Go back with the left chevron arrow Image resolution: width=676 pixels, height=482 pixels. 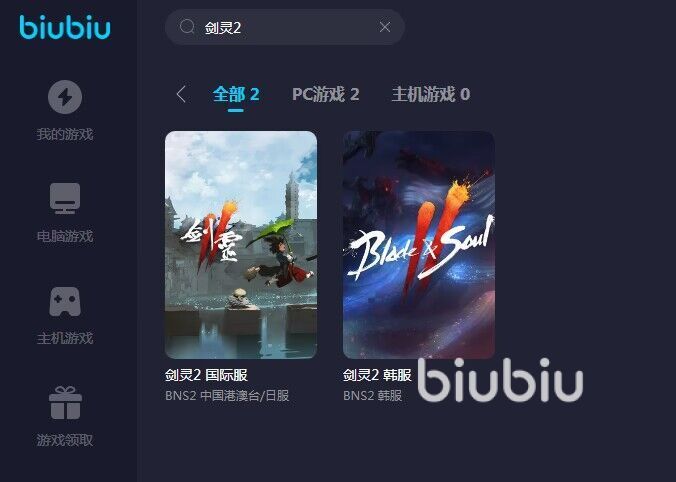(181, 94)
